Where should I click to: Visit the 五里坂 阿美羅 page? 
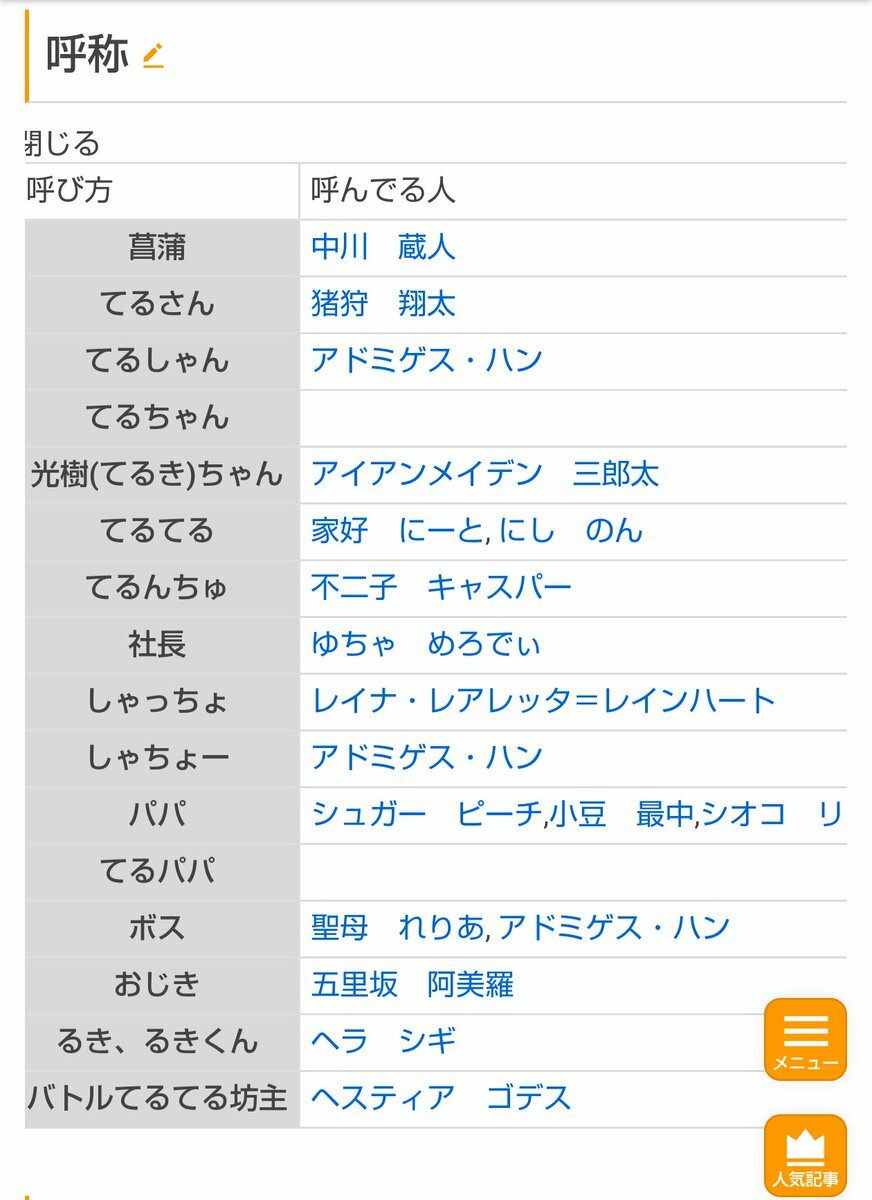(x=412, y=985)
